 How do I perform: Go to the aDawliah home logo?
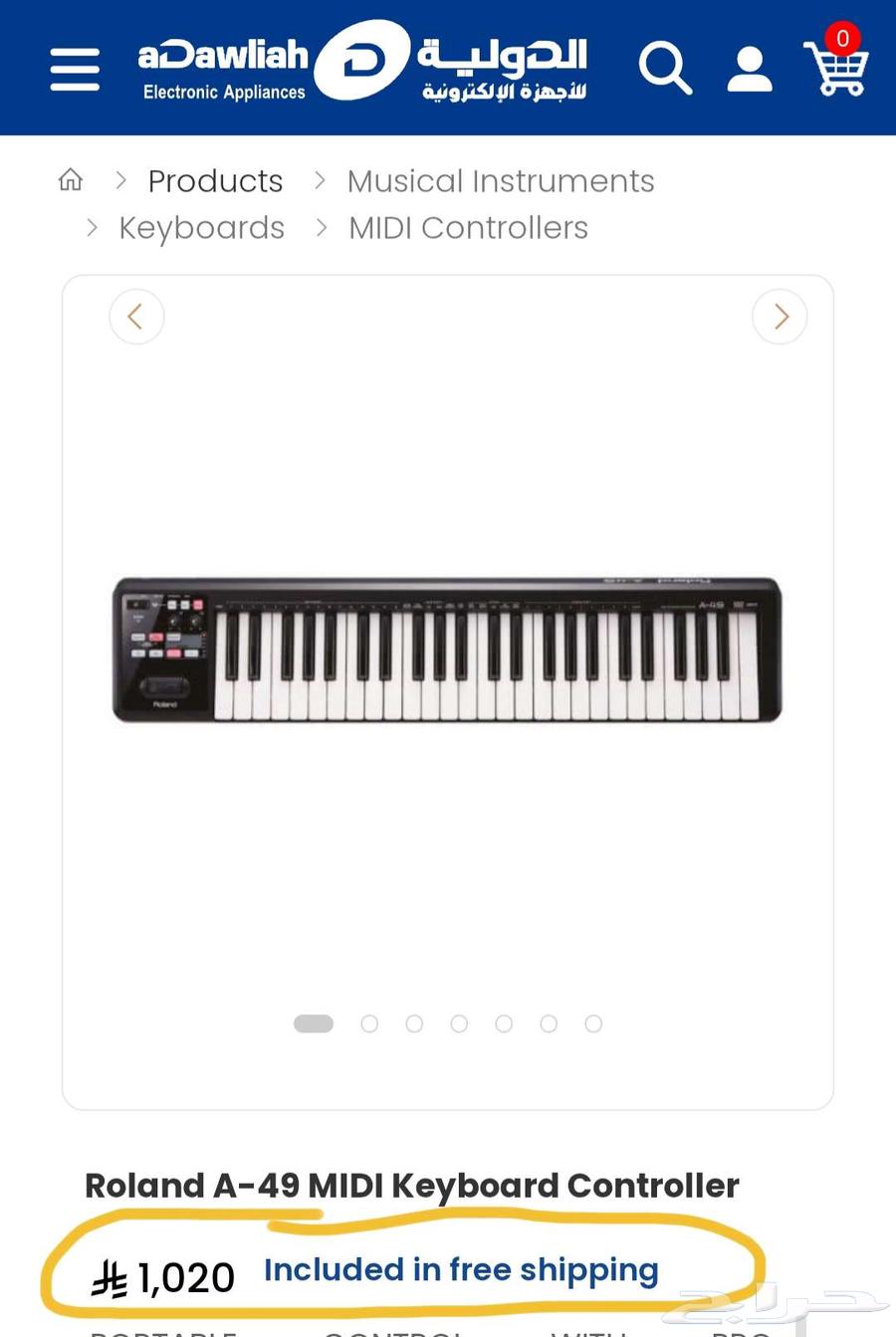[x=362, y=66]
